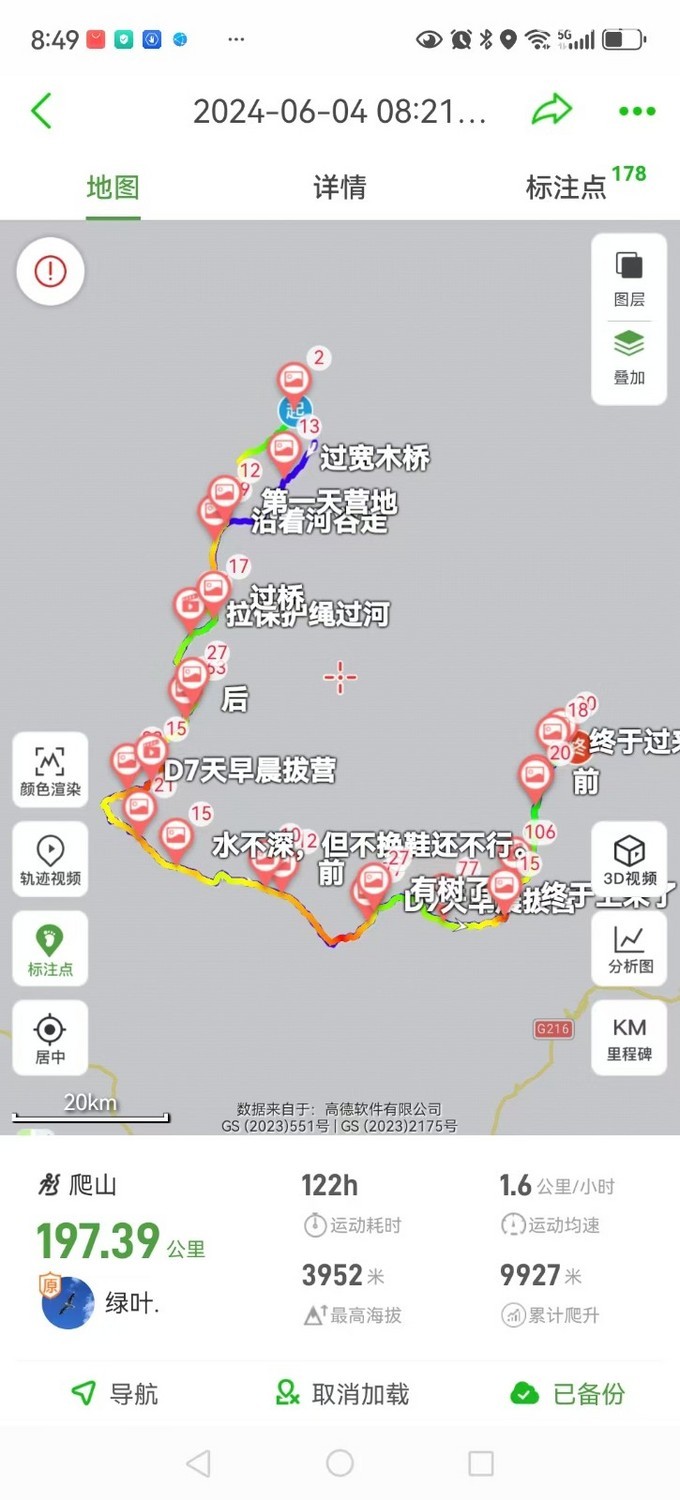Open the 叠加 overlay option
Image resolution: width=680 pixels, height=1500 pixels.
click(x=629, y=358)
